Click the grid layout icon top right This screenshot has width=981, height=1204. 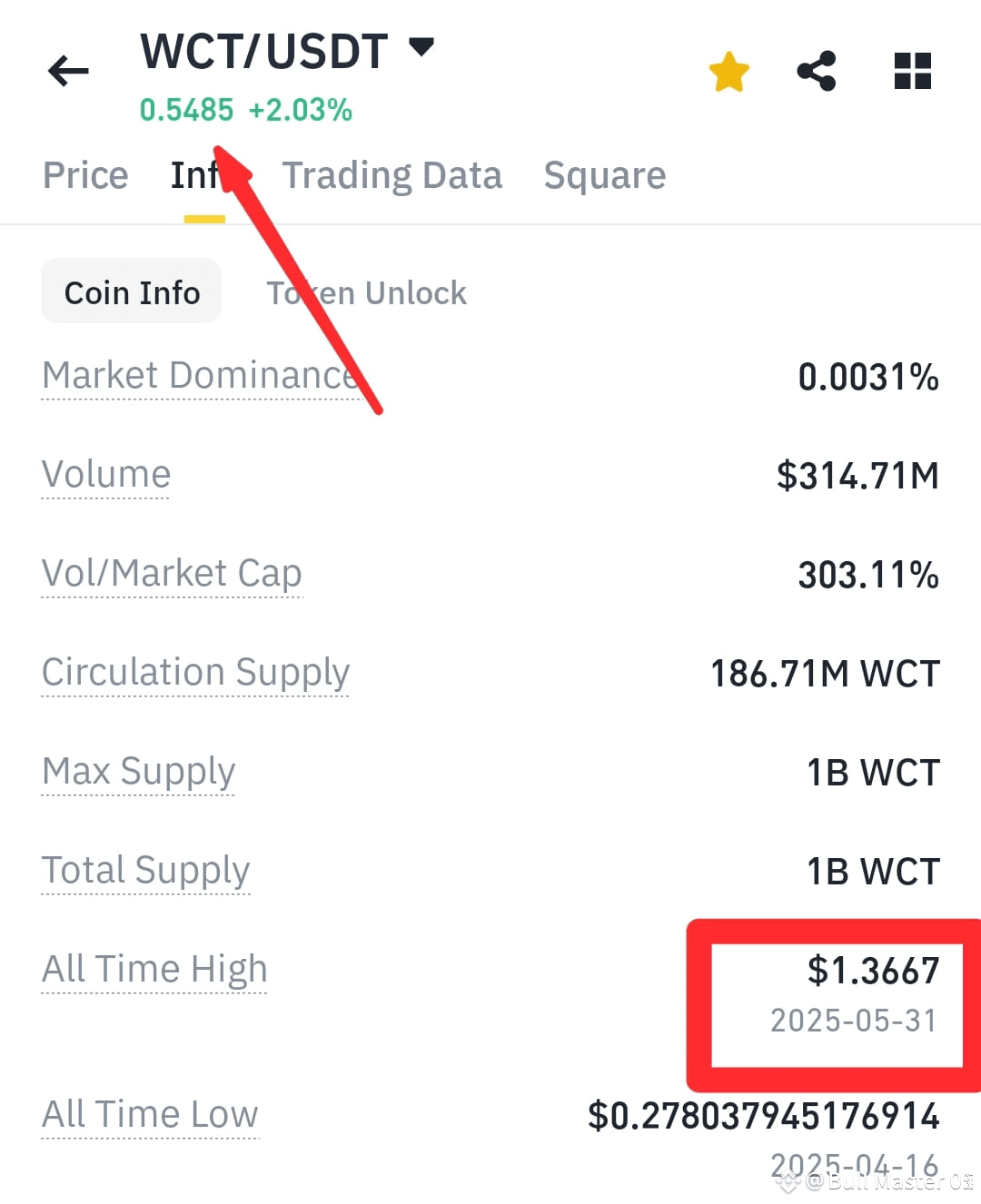(x=912, y=71)
